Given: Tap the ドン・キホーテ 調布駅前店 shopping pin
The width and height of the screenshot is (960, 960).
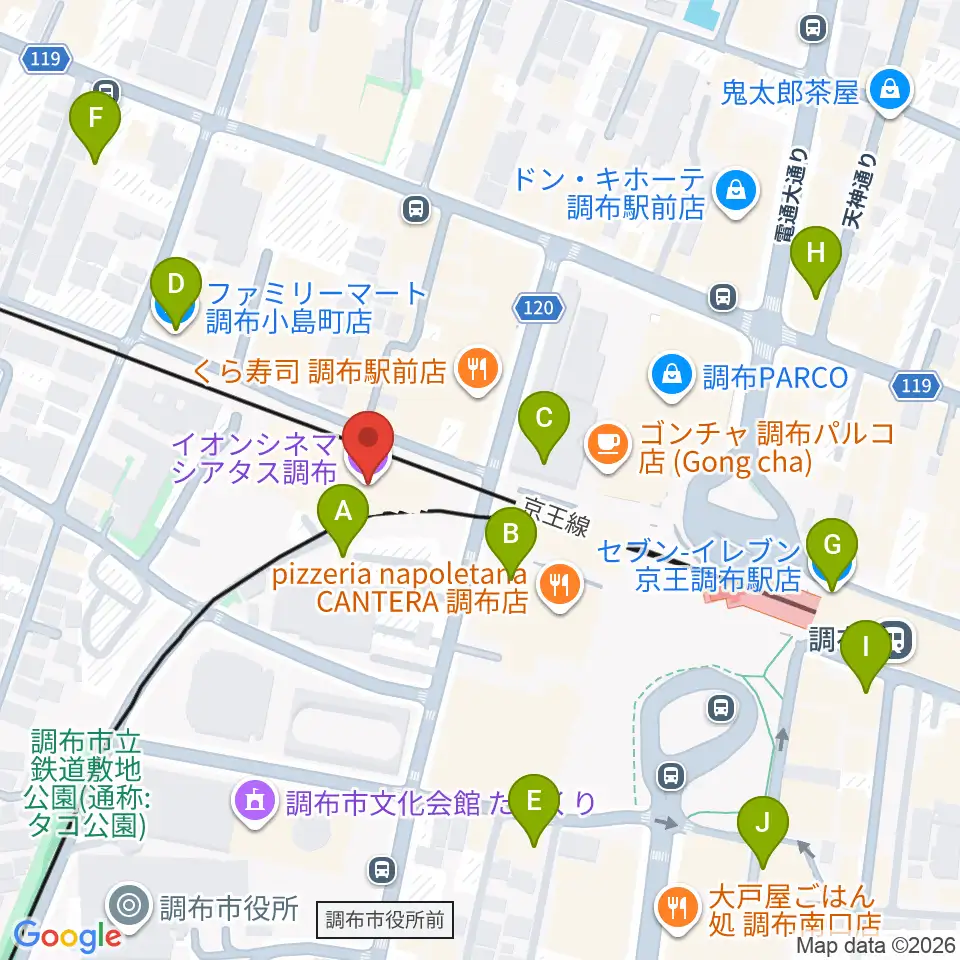Looking at the screenshot, I should [736, 193].
